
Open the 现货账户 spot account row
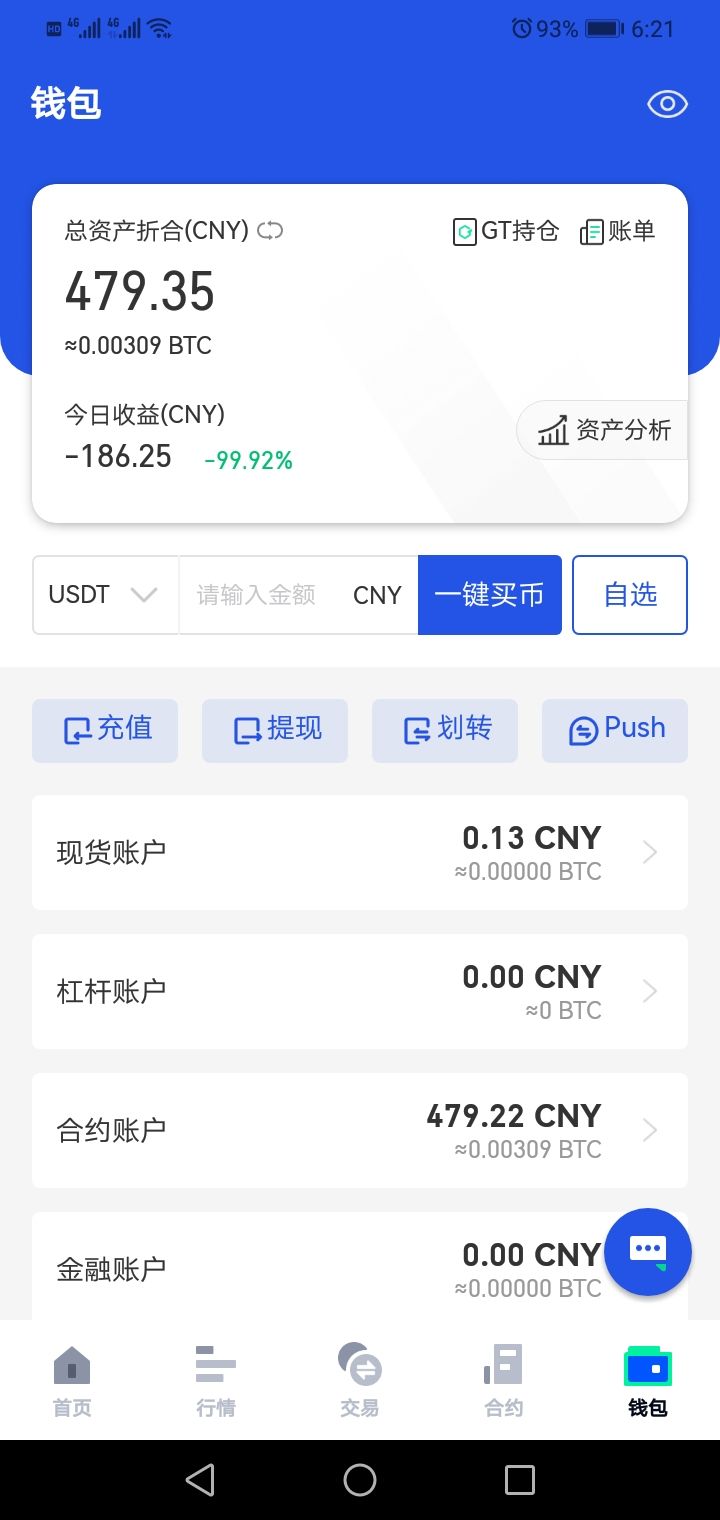(x=360, y=852)
